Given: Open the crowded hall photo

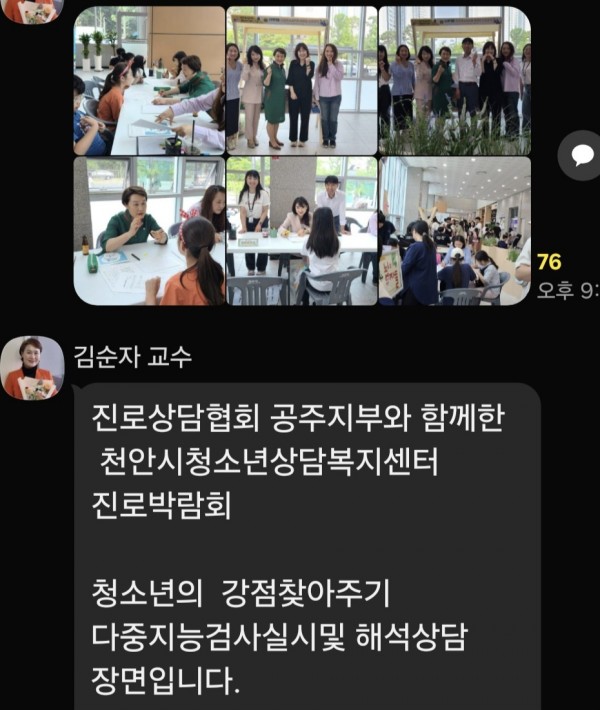Looking at the screenshot, I should (x=454, y=231).
